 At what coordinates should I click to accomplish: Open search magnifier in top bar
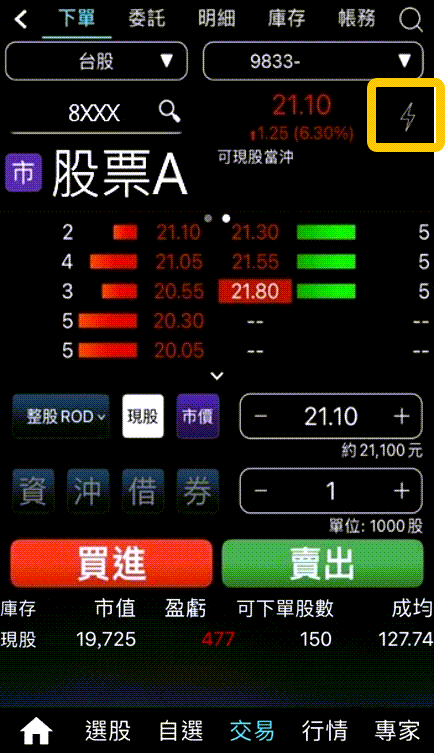pos(411,20)
